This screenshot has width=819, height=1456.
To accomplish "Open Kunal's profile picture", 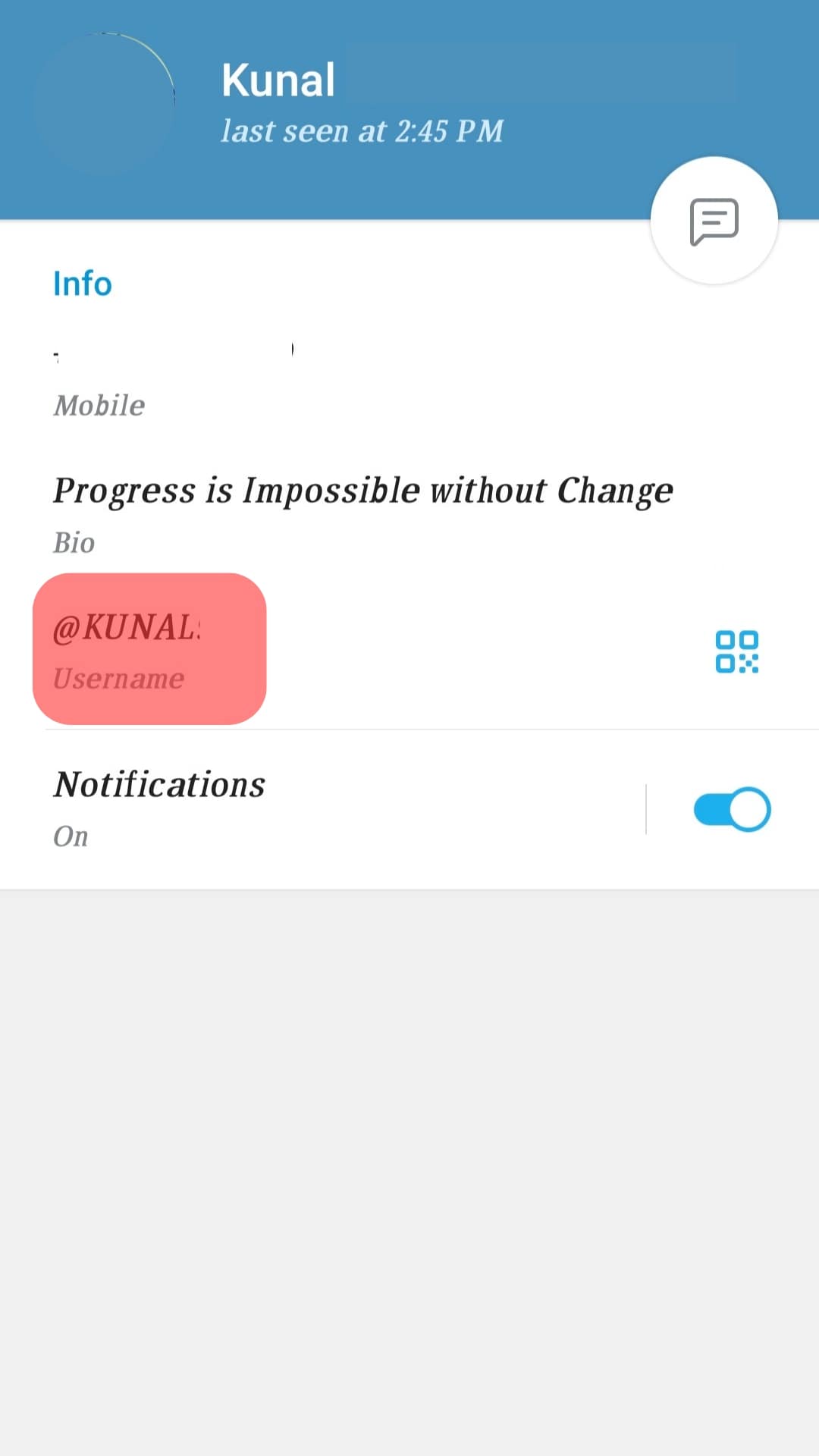I will pos(105,104).
